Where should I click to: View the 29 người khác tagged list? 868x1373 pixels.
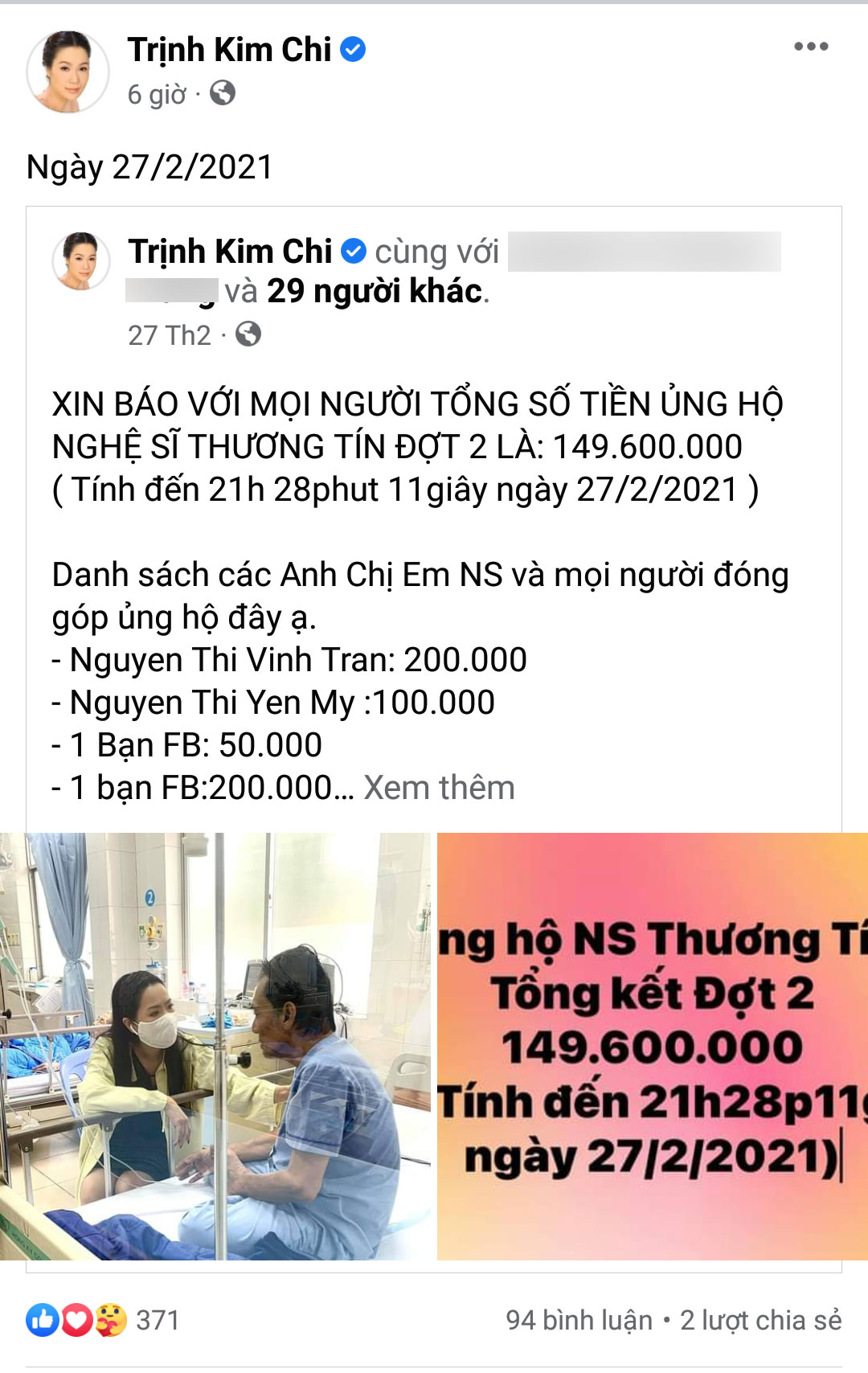pyautogui.click(x=375, y=292)
